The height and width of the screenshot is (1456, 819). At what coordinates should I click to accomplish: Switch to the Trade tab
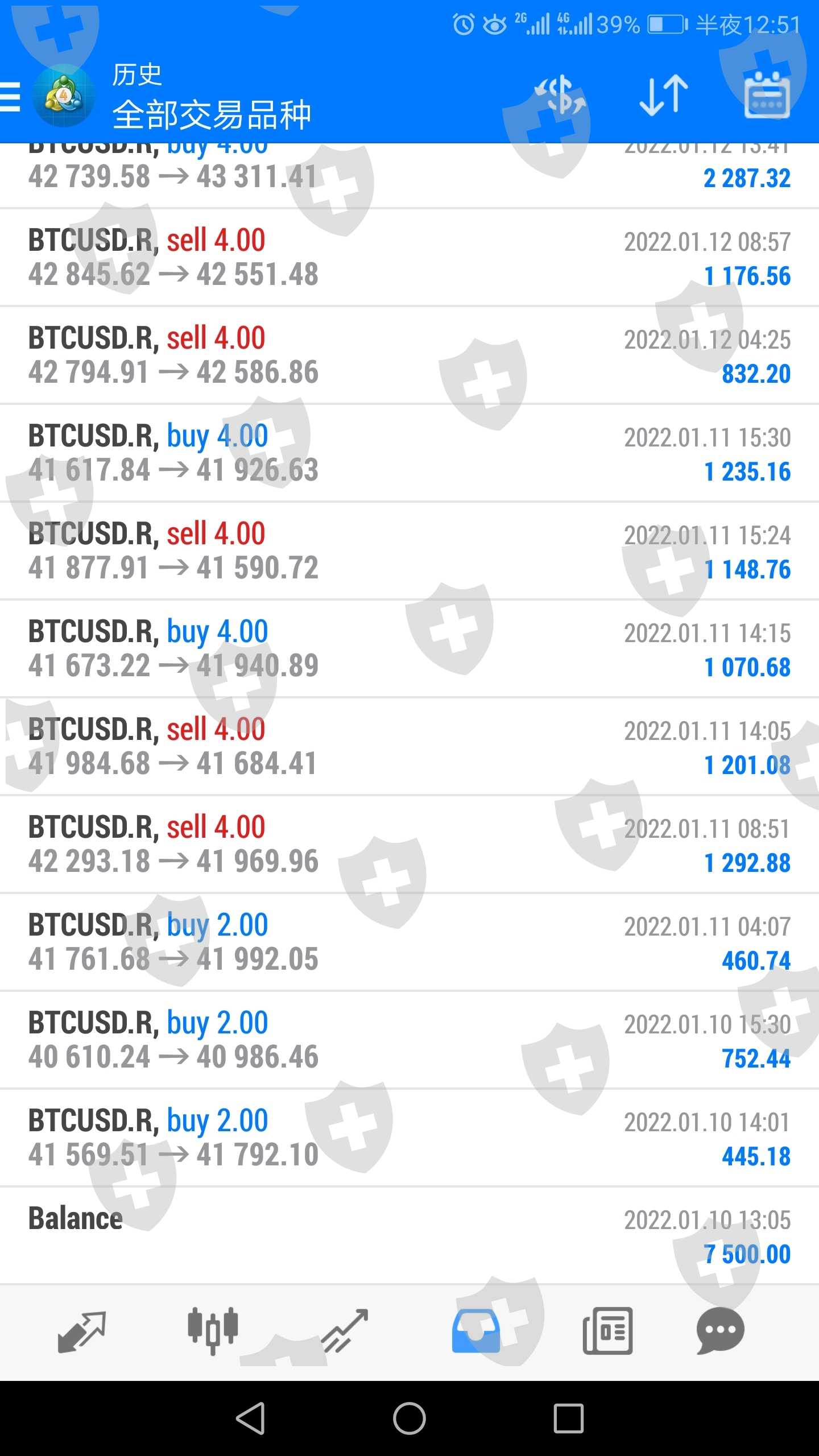click(345, 1331)
